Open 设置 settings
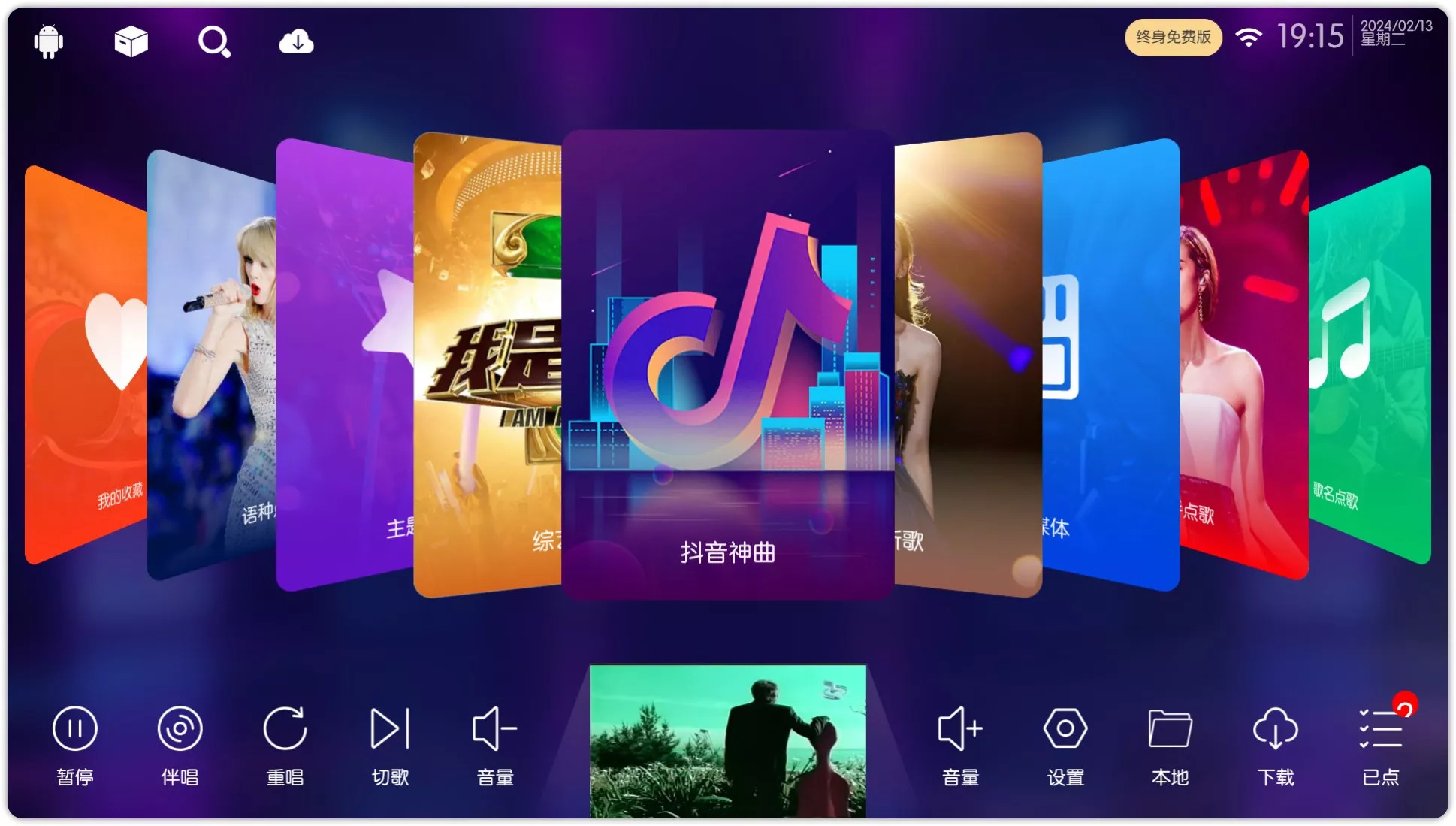The width and height of the screenshot is (1456, 826). (x=1065, y=743)
